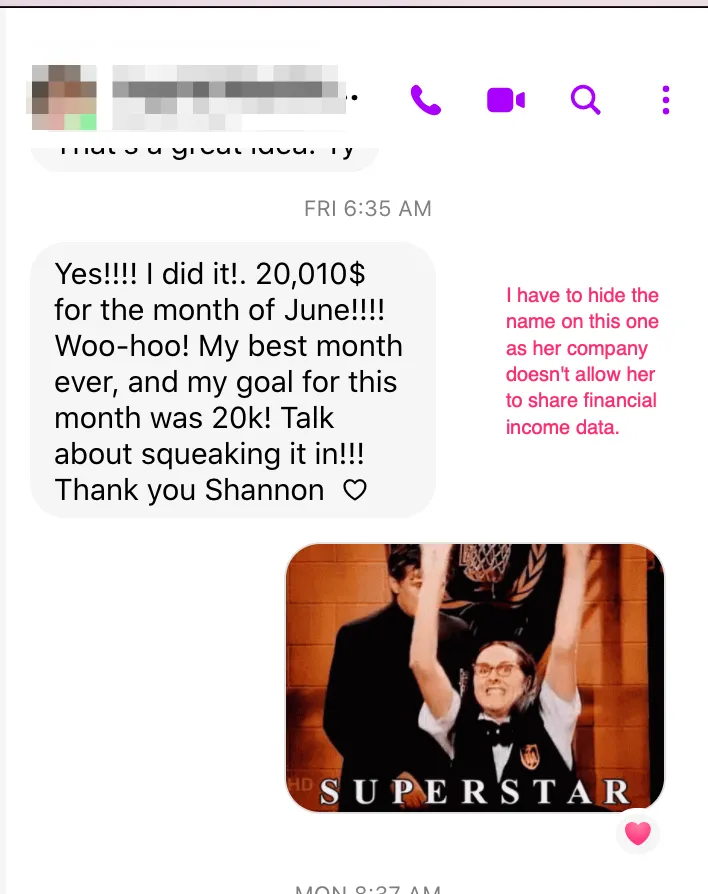This screenshot has height=894, width=708.
Task: Open the Superstar GIF message
Action: (x=475, y=676)
